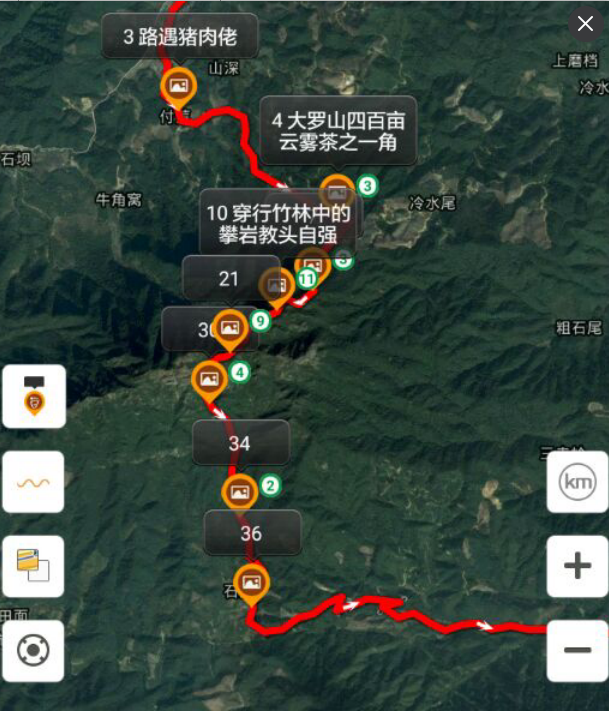
Task: Open photo marker labeled 21
Action: pyautogui.click(x=229, y=278)
